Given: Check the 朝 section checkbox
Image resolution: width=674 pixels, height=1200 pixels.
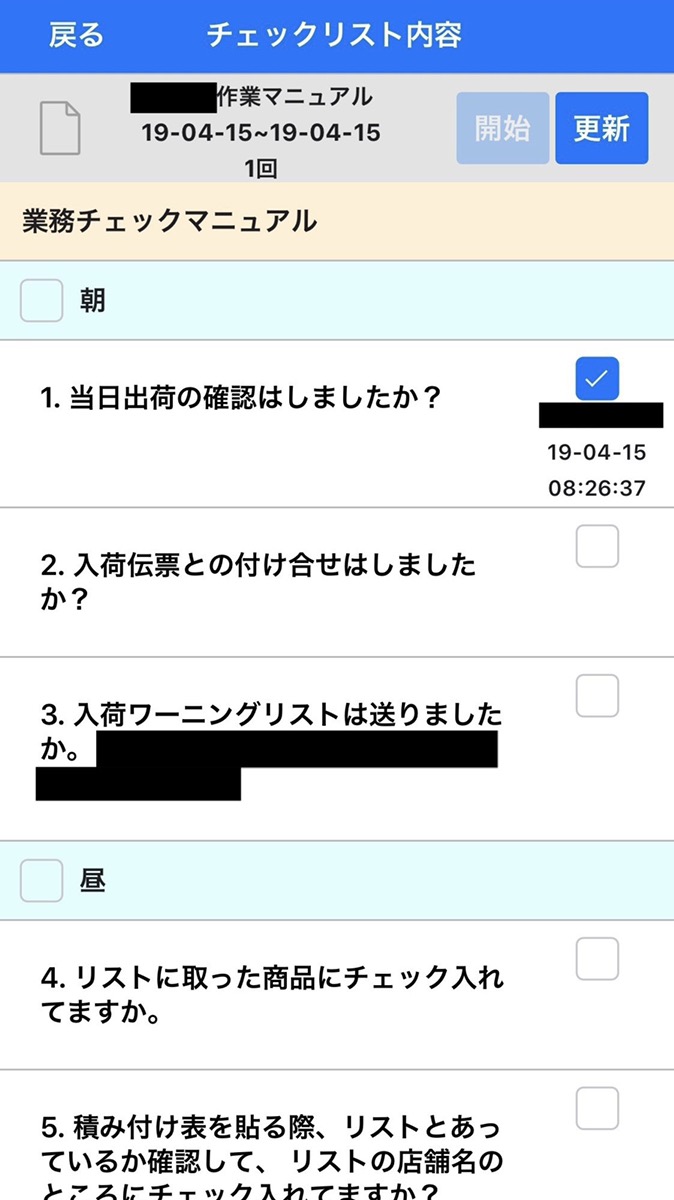Looking at the screenshot, I should tap(42, 301).
